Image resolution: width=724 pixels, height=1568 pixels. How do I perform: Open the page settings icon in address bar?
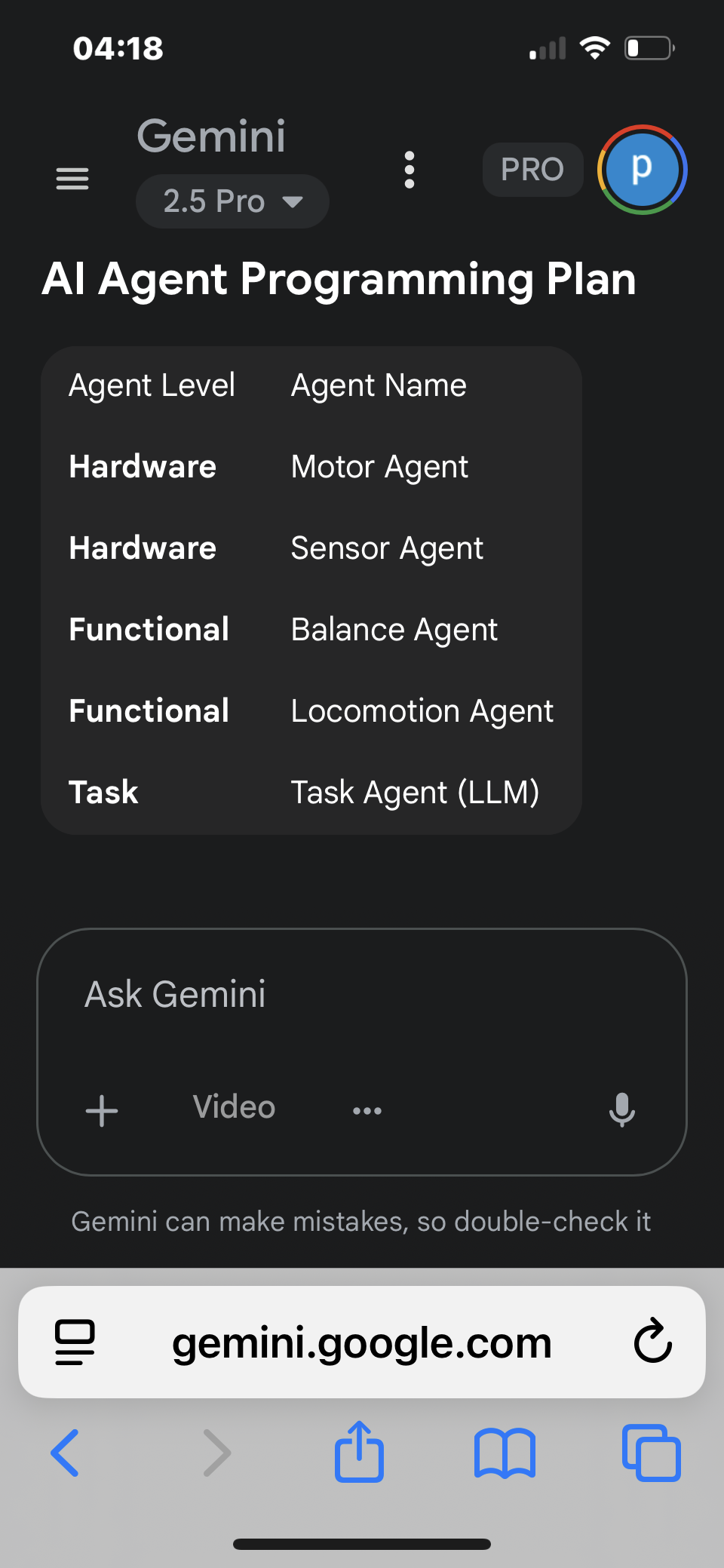point(75,1342)
